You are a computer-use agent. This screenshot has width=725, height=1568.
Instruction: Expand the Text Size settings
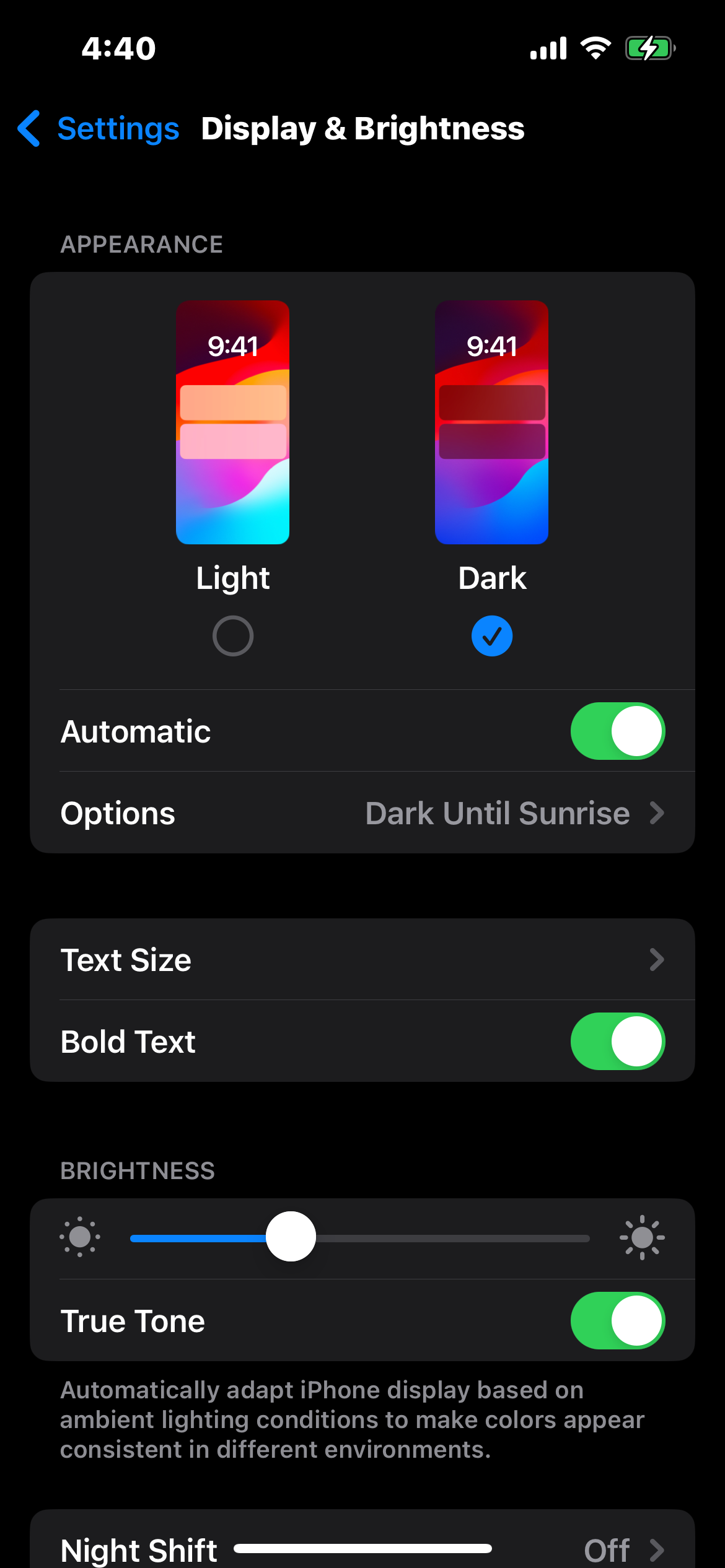(362, 960)
